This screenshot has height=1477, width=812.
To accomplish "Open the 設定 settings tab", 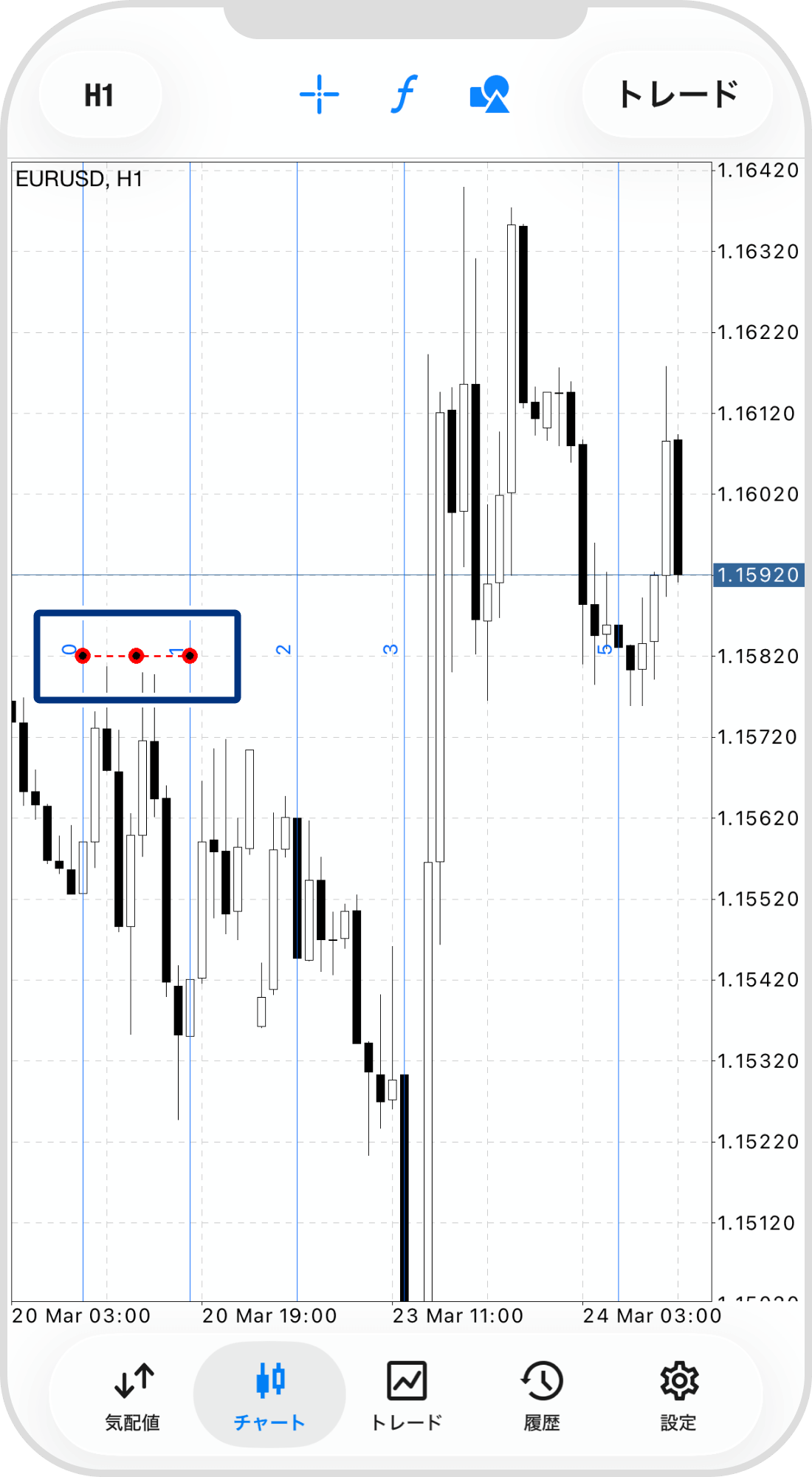I will coord(678,1394).
